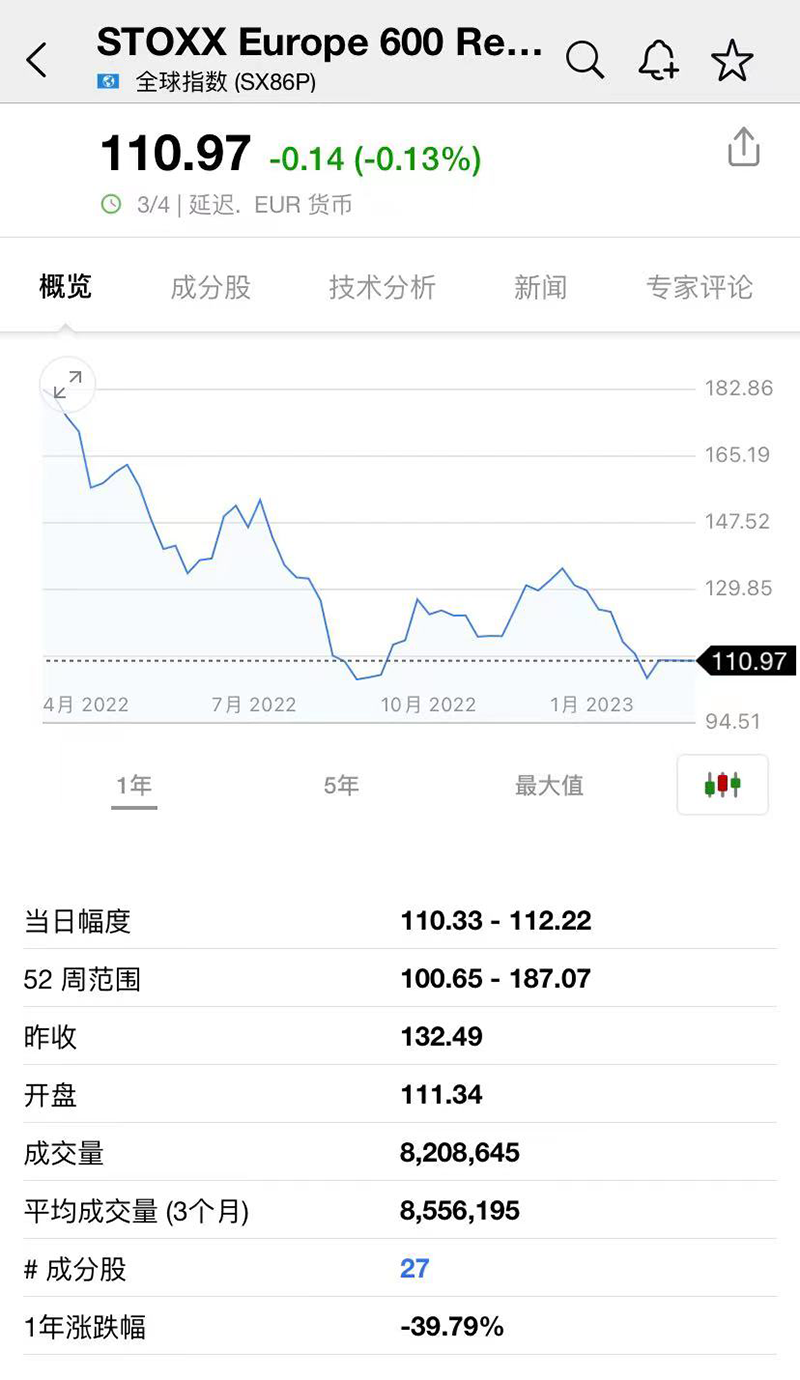Screen dimensions: 800x1380
Task: Add a price alert with the bell
Action: pyautogui.click(x=658, y=61)
